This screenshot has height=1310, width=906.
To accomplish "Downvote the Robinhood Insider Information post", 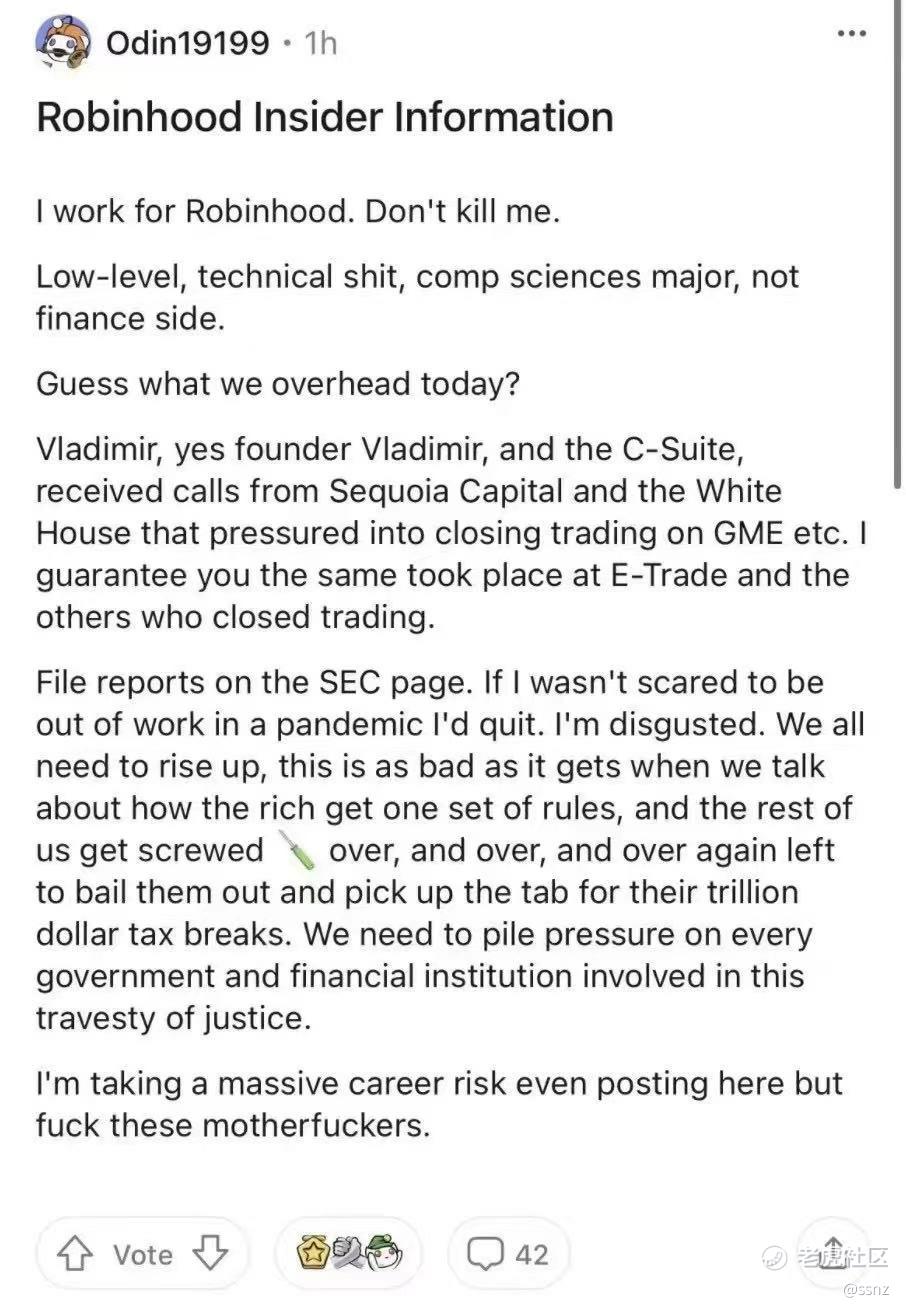I will (209, 1253).
